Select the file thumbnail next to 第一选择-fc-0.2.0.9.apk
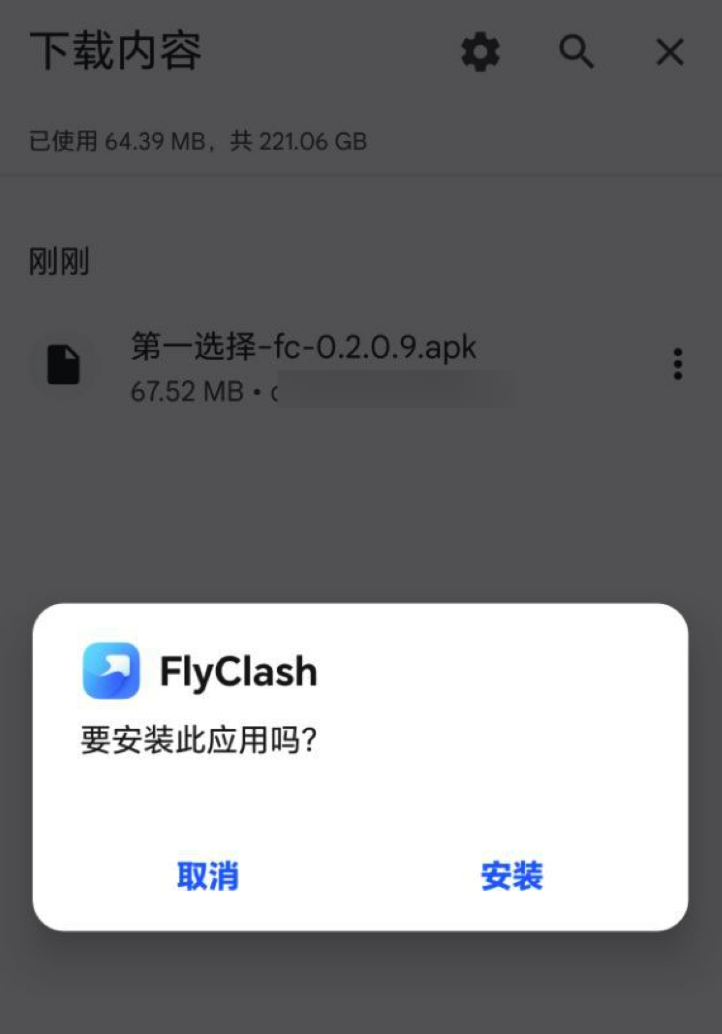 64,364
